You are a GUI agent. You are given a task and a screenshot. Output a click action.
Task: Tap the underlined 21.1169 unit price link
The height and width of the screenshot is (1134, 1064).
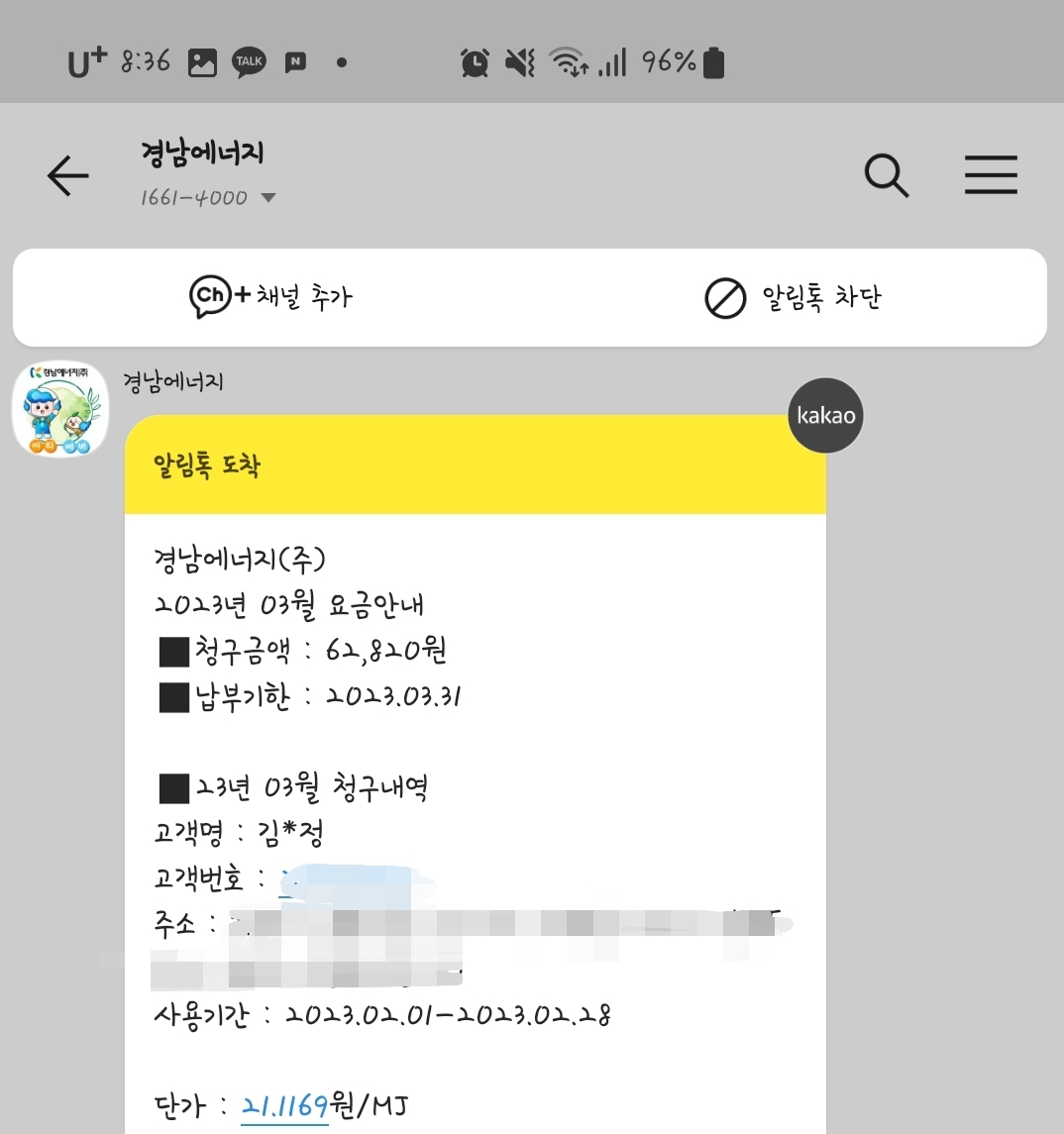pyautogui.click(x=285, y=1106)
